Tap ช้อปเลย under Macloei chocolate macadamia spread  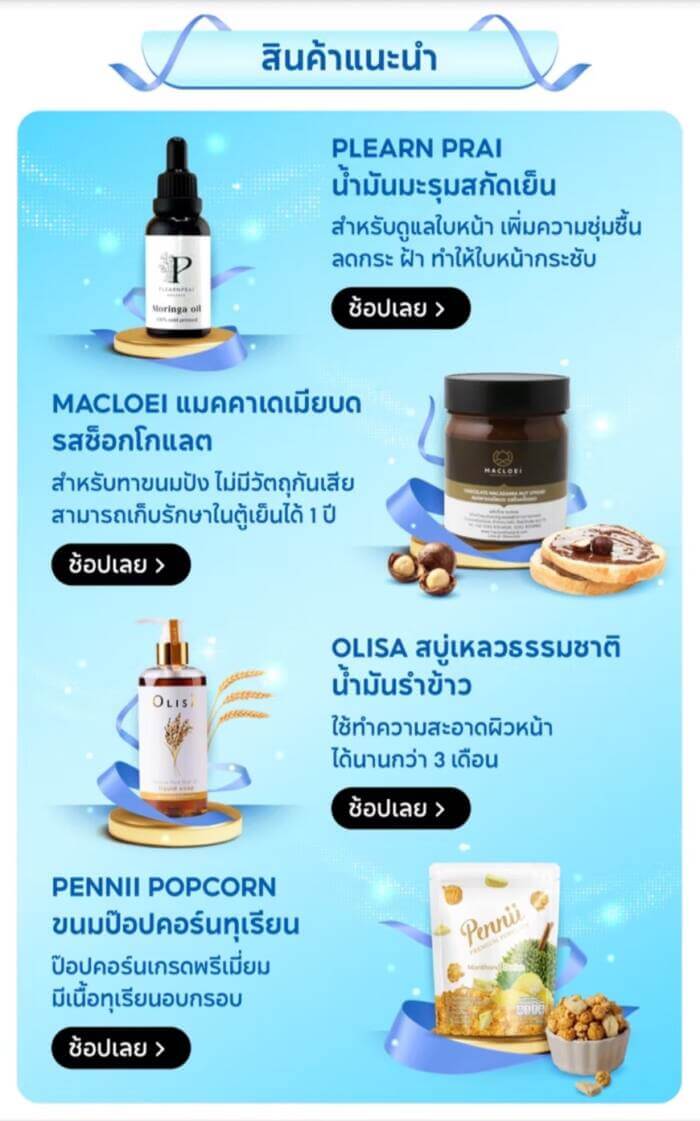[x=120, y=565]
